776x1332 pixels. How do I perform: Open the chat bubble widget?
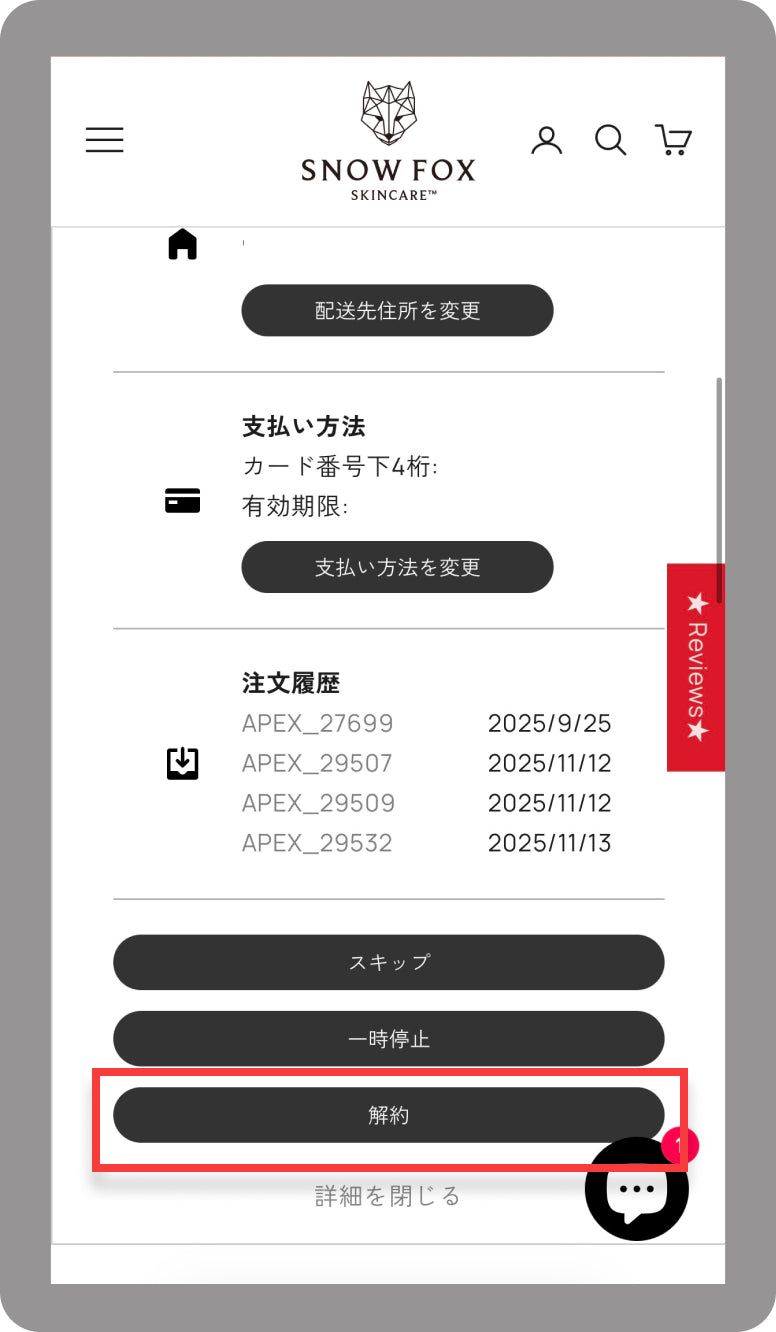(636, 1190)
